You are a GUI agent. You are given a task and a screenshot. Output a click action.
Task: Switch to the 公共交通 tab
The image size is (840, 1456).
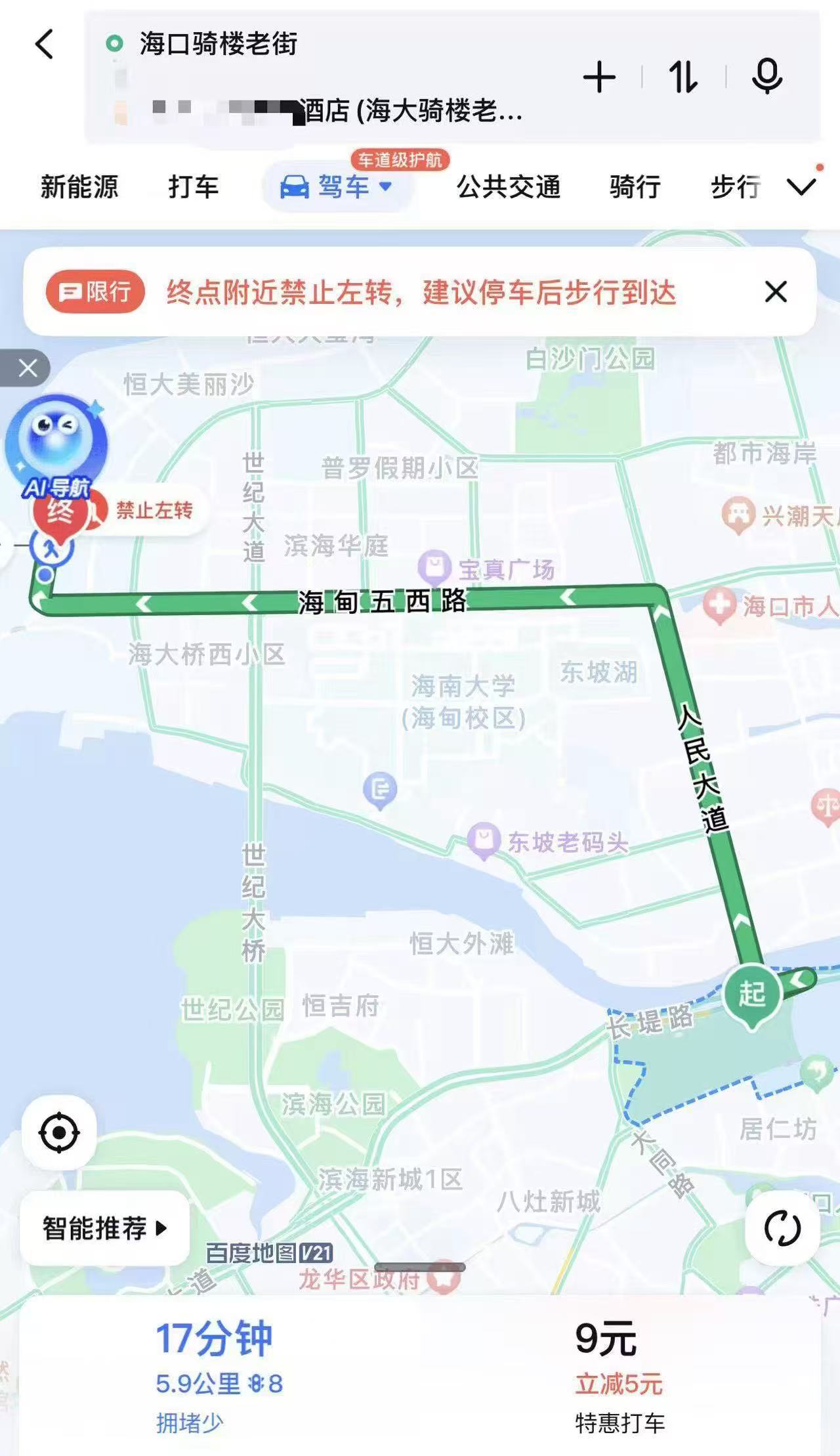(509, 187)
